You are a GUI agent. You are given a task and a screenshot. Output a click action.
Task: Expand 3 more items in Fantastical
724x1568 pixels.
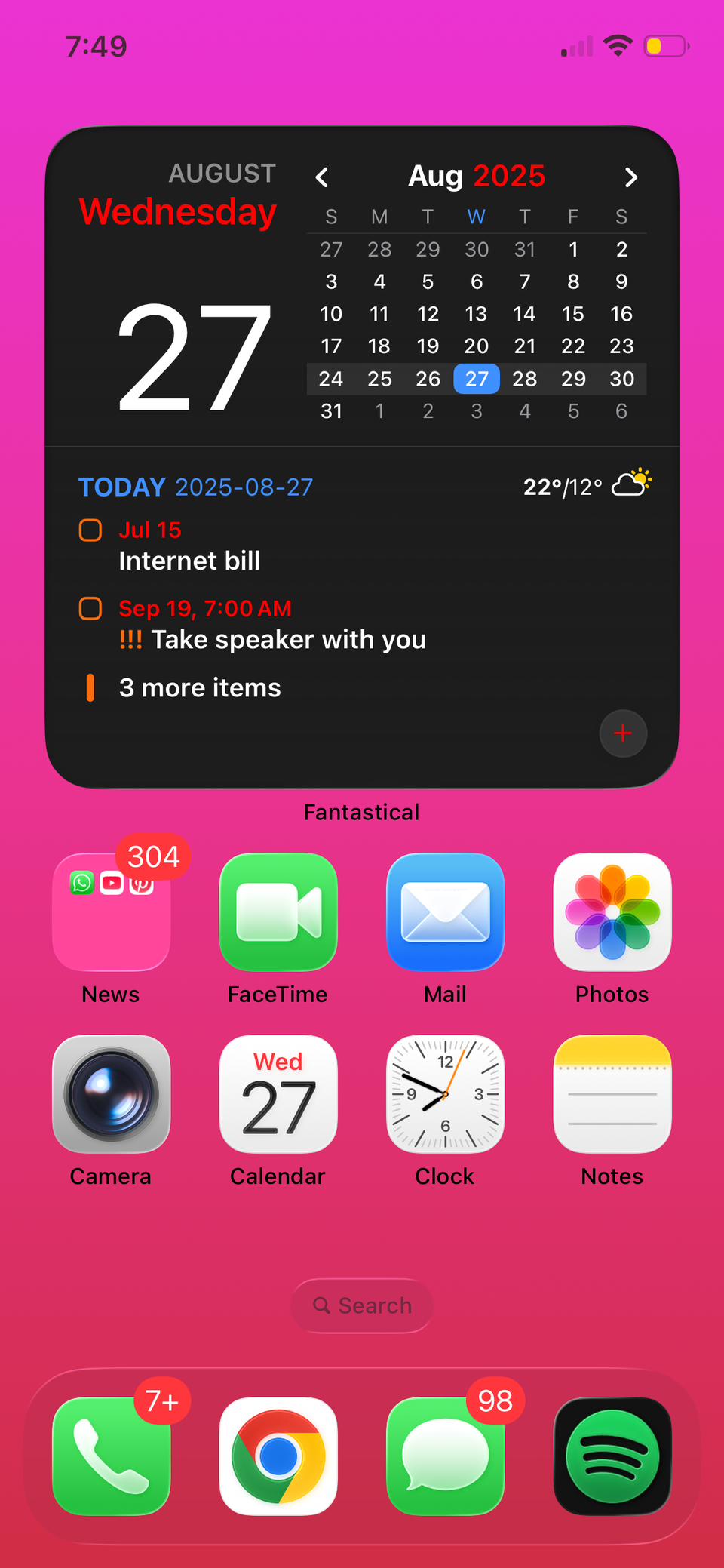[x=200, y=688]
